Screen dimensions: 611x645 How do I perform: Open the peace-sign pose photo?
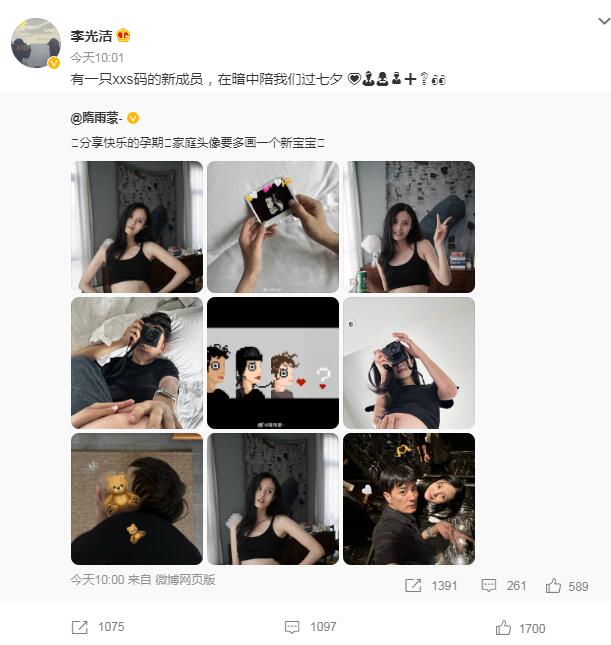click(x=409, y=227)
